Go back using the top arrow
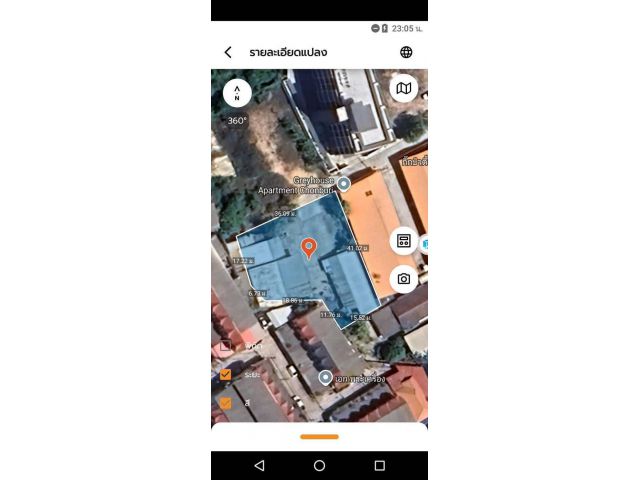640x480 pixels. (x=228, y=52)
